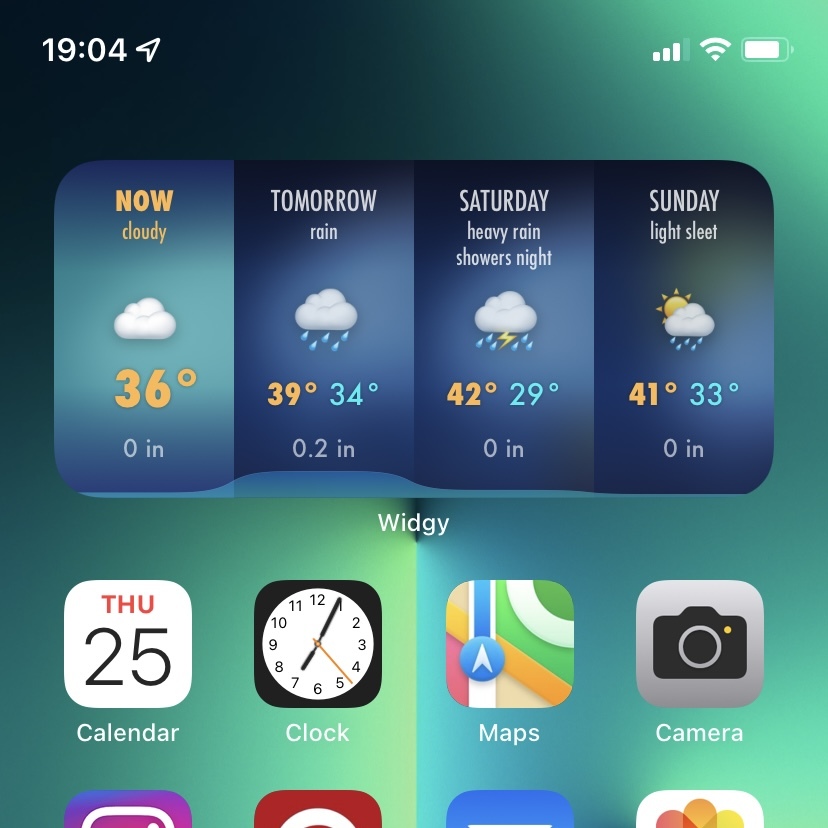This screenshot has width=828, height=828.
Task: Launch the Camera app
Action: tap(699, 644)
